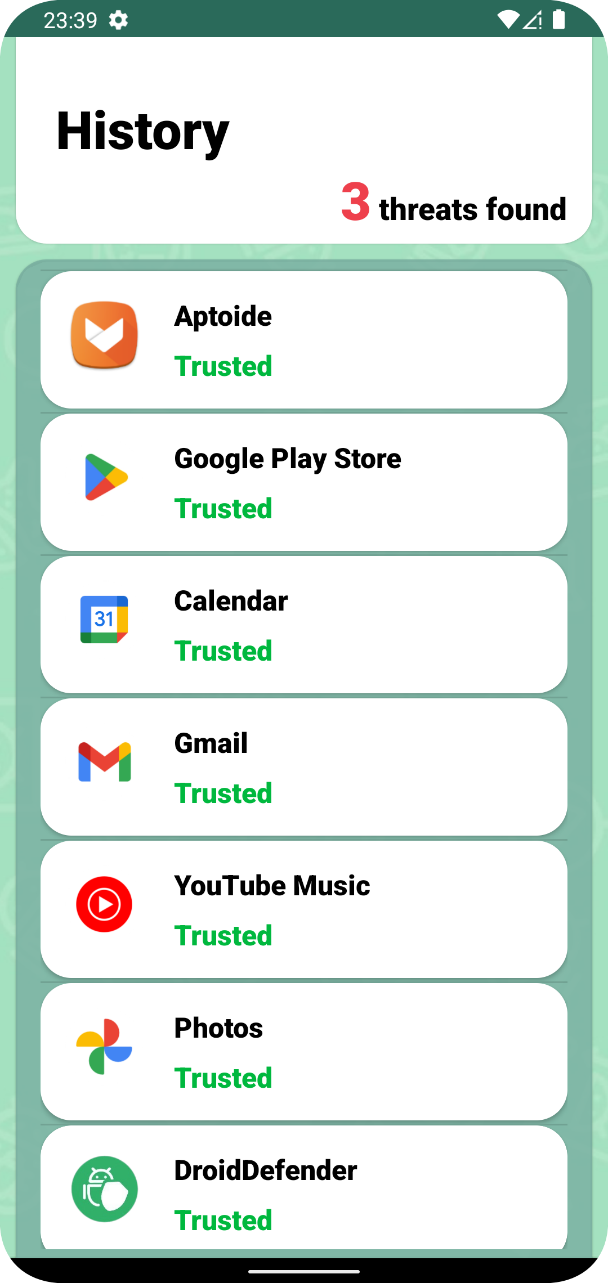Open the YouTube Music entry
Screen dimensions: 608x1283
point(304,909)
